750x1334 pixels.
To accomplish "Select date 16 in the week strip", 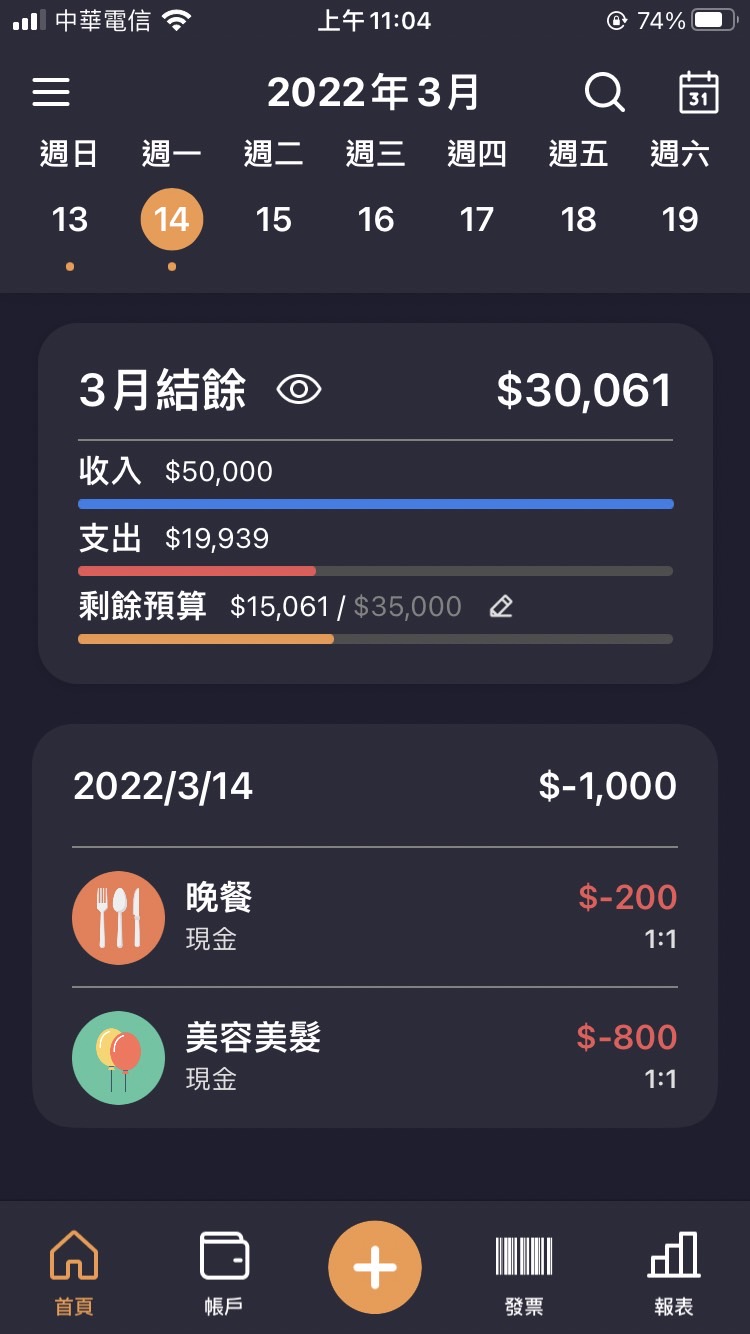I will [375, 220].
